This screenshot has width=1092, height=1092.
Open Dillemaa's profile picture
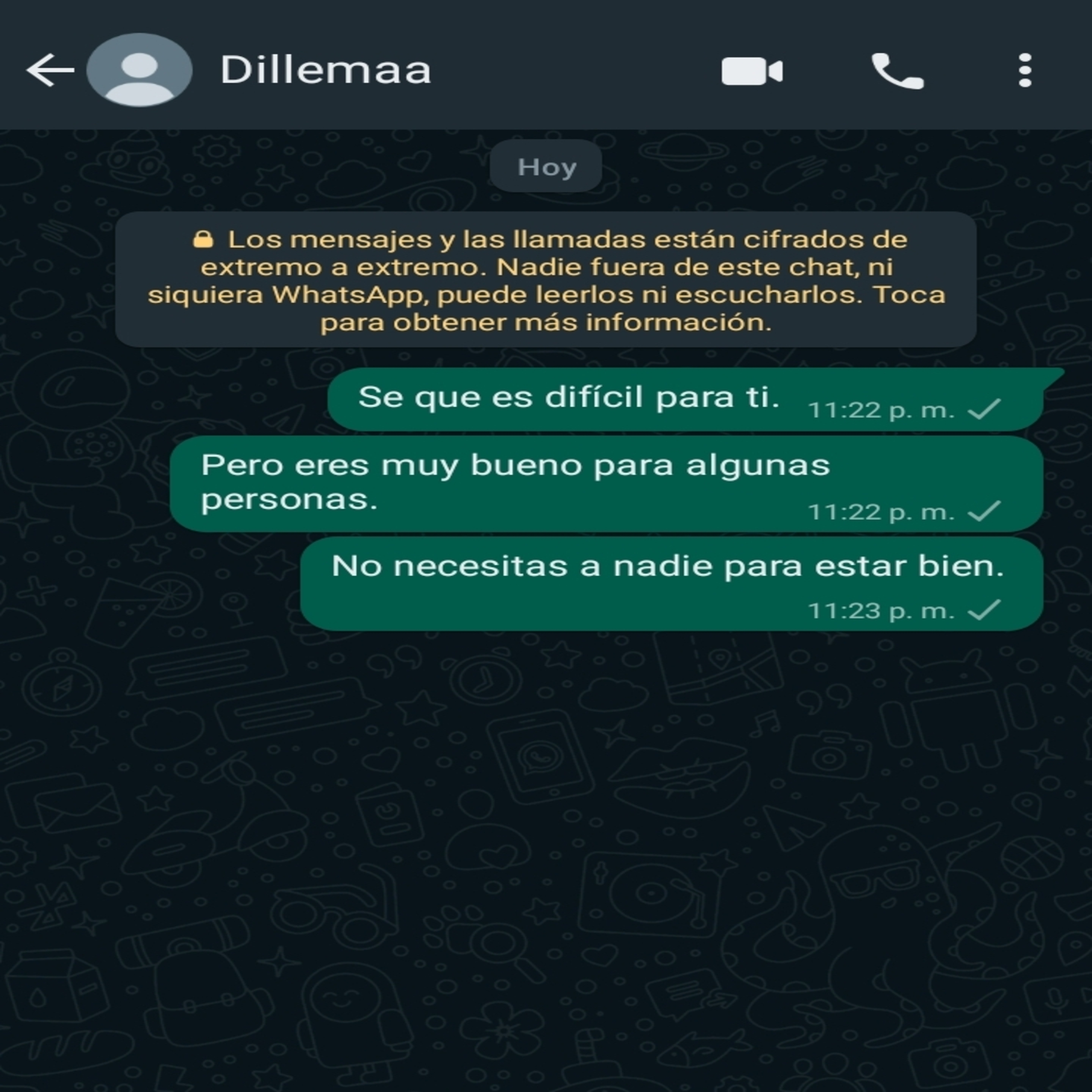[x=139, y=70]
